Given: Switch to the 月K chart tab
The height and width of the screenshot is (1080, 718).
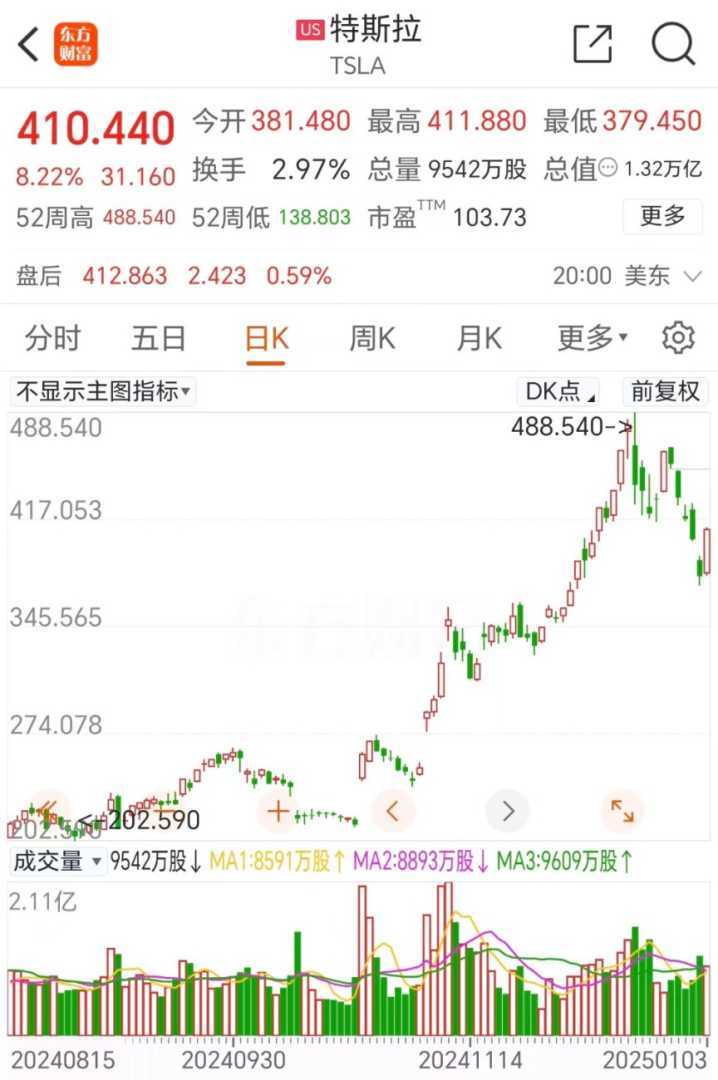Looking at the screenshot, I should click(479, 339).
